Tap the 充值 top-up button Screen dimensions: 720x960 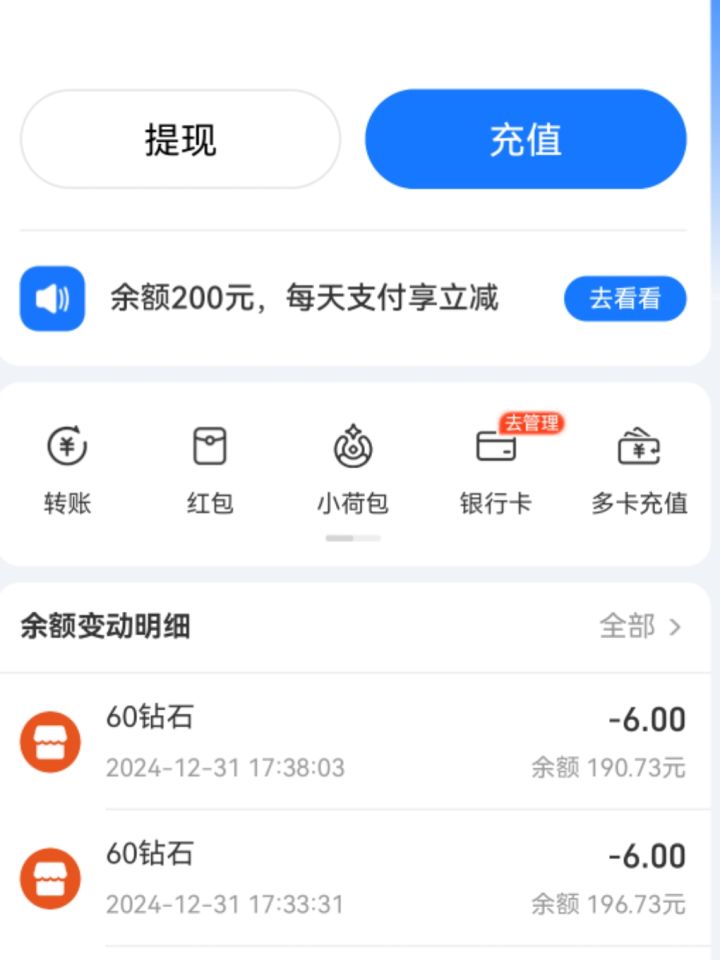click(x=525, y=140)
